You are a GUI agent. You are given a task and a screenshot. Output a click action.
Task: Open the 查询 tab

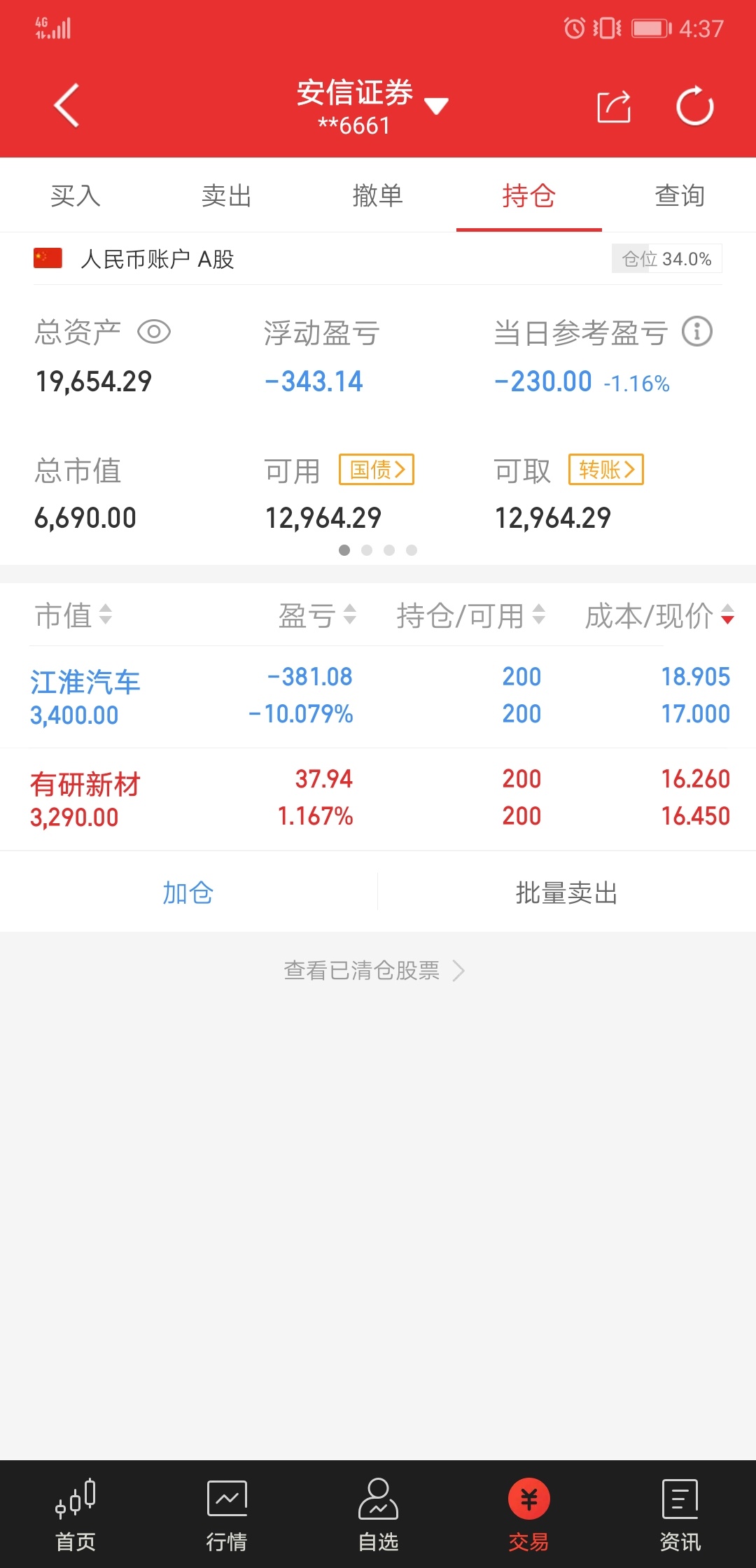pyautogui.click(x=680, y=195)
